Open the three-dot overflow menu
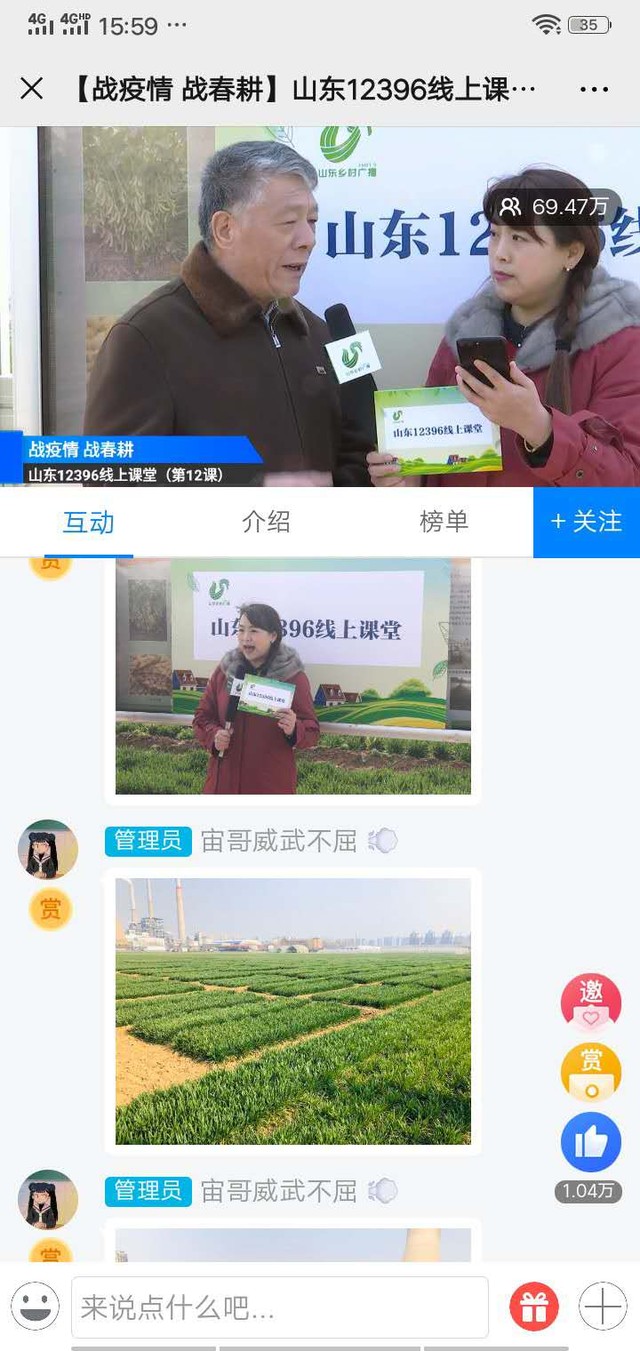This screenshot has height=1351, width=640. 594,89
